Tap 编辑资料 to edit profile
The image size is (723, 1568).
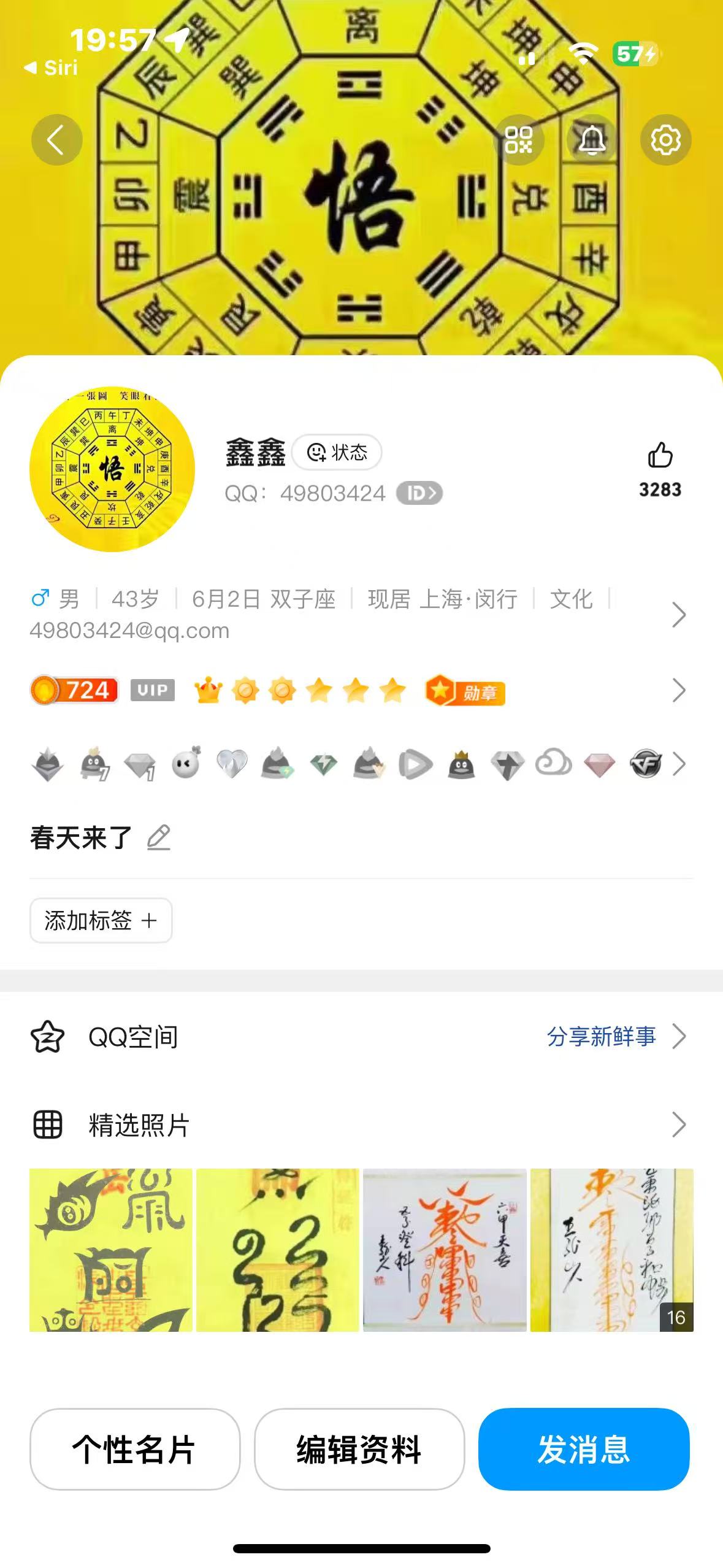pyautogui.click(x=359, y=1449)
